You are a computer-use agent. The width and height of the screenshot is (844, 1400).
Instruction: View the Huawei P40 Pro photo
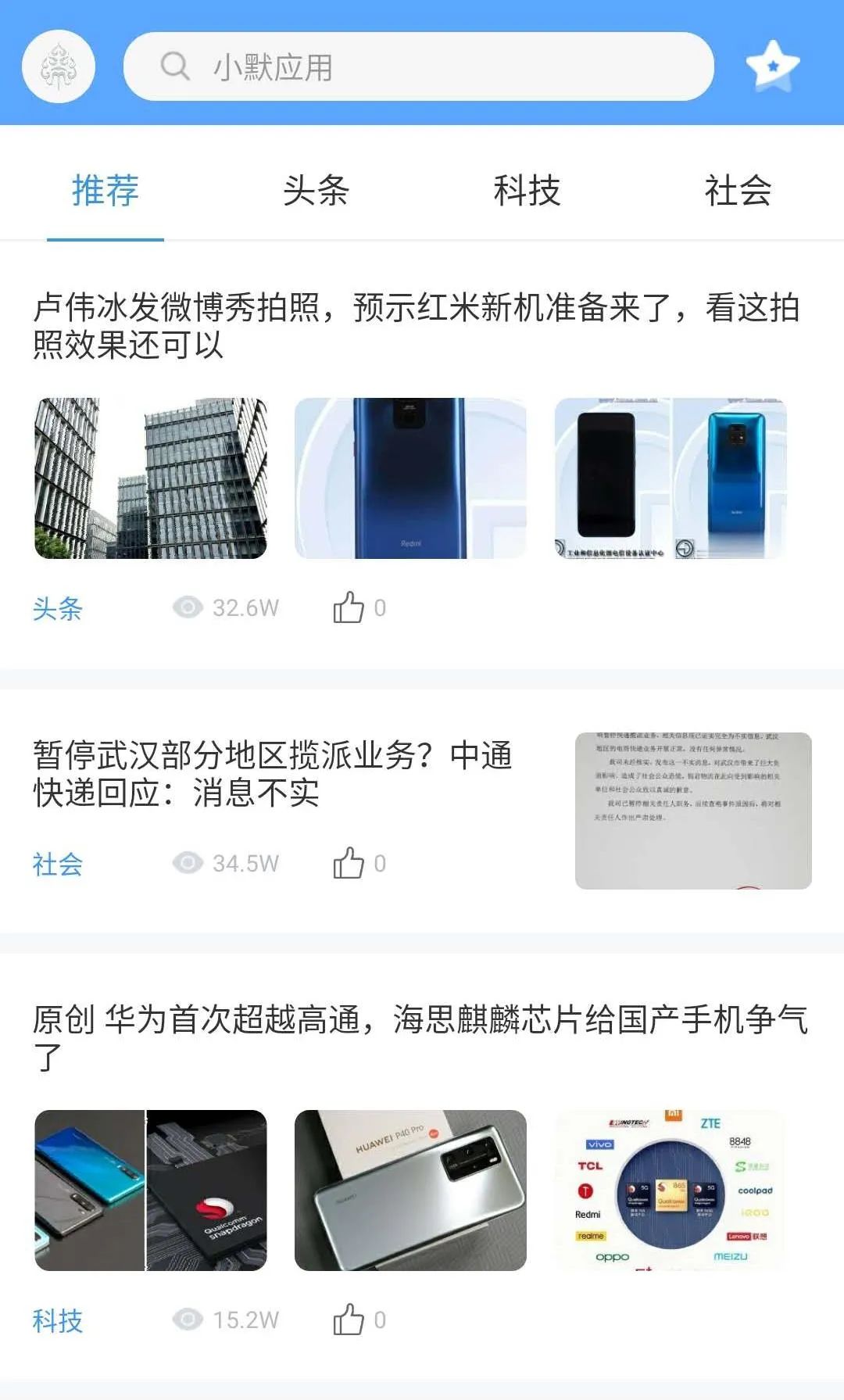[410, 1191]
